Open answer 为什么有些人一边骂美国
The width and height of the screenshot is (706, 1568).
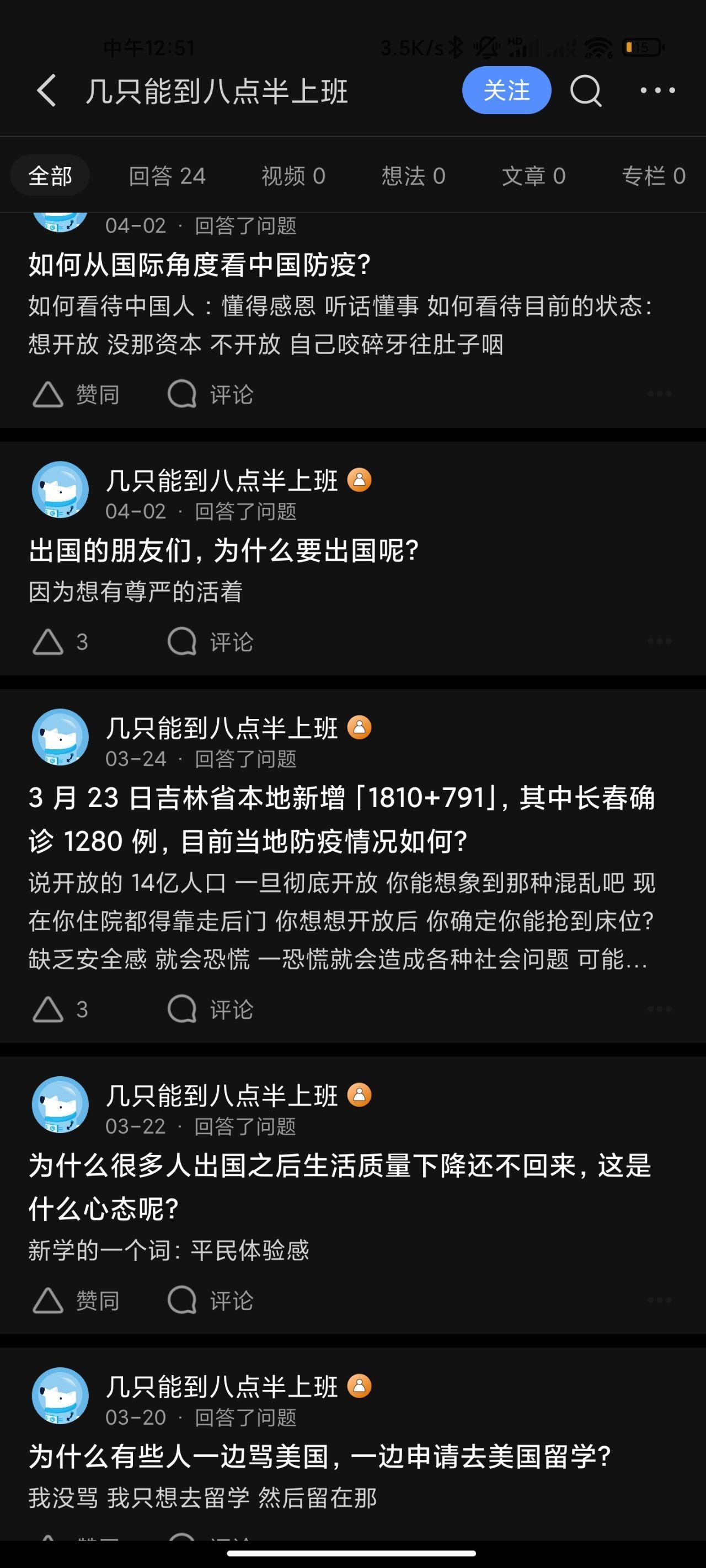(320, 1456)
